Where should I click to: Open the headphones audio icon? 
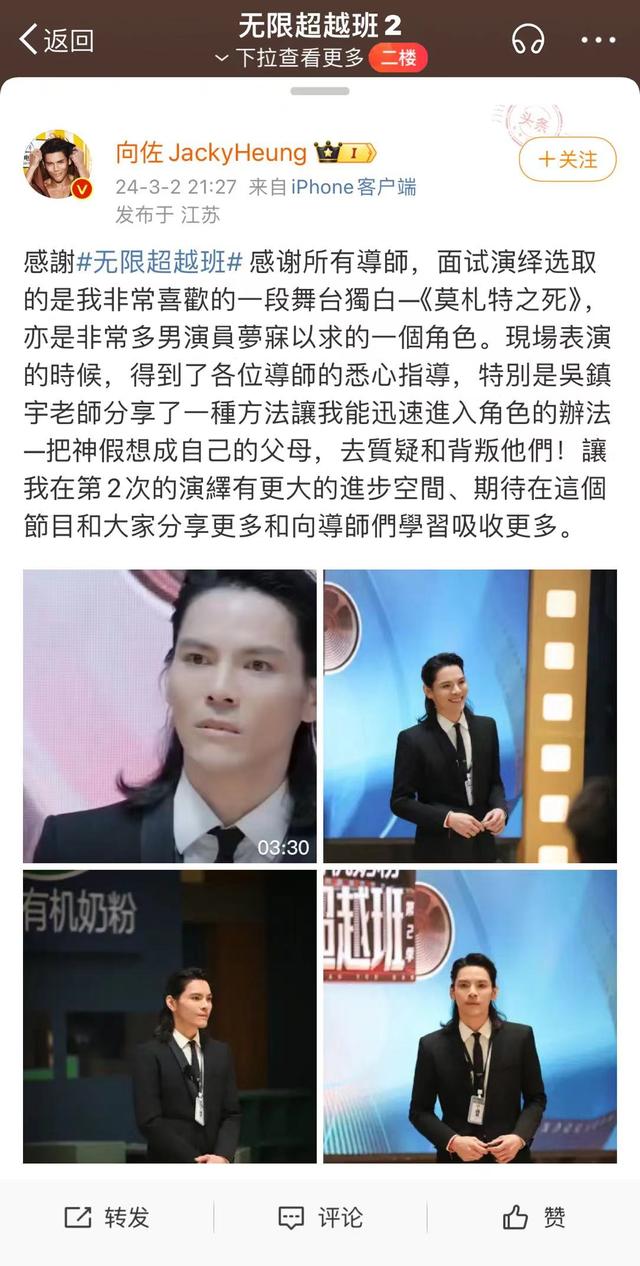point(527,40)
